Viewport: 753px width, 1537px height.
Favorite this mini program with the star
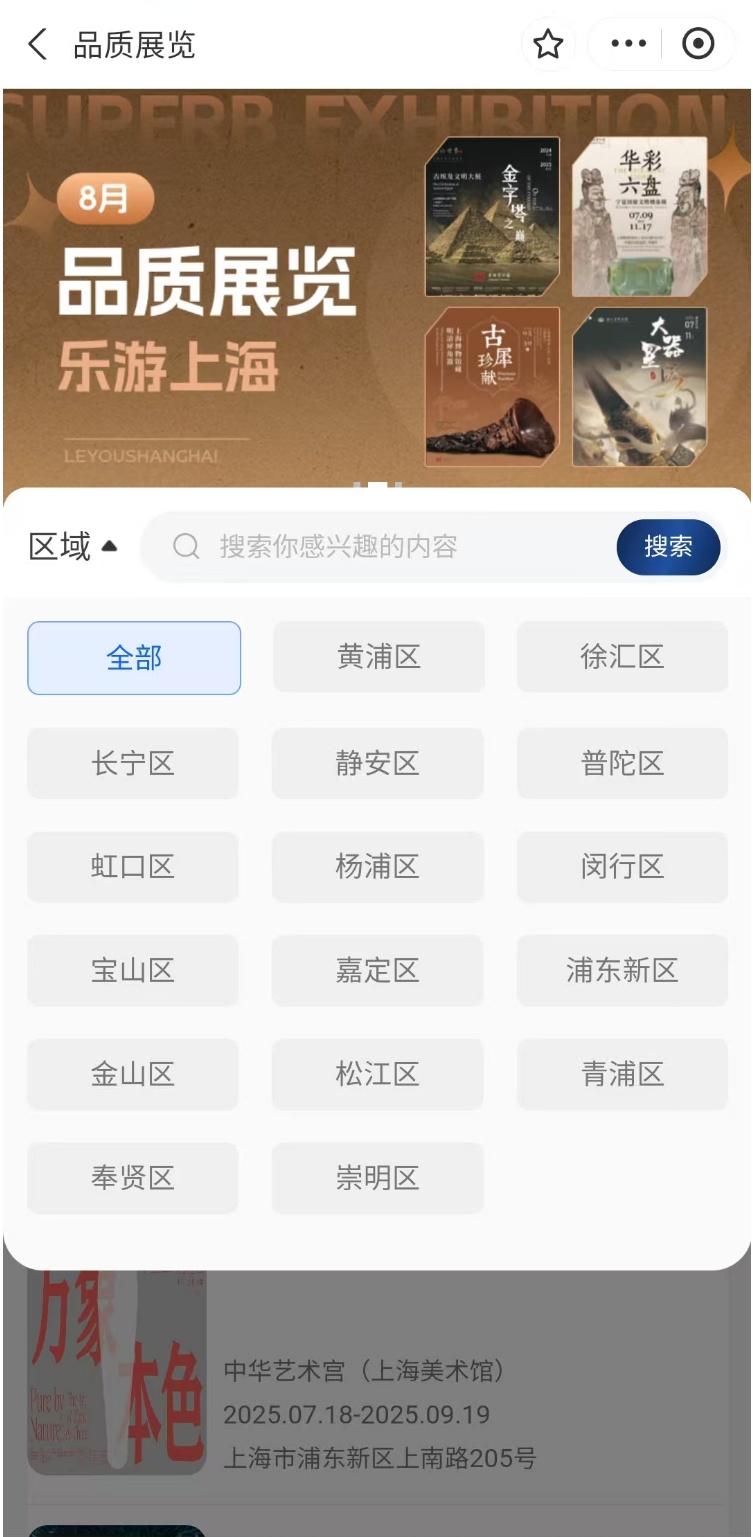[548, 45]
